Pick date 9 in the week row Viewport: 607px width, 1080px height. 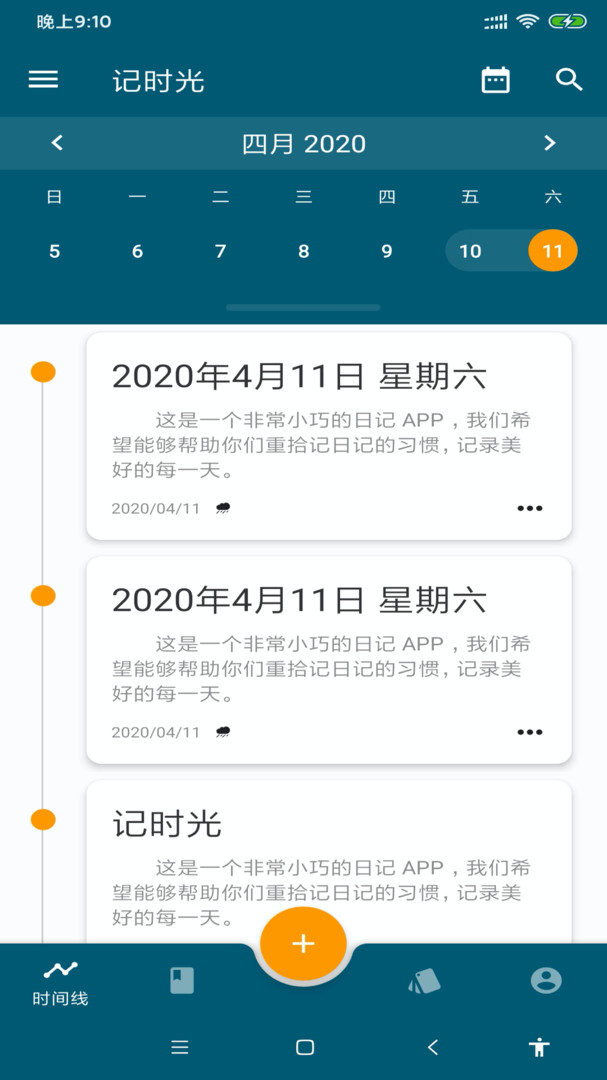pyautogui.click(x=386, y=251)
